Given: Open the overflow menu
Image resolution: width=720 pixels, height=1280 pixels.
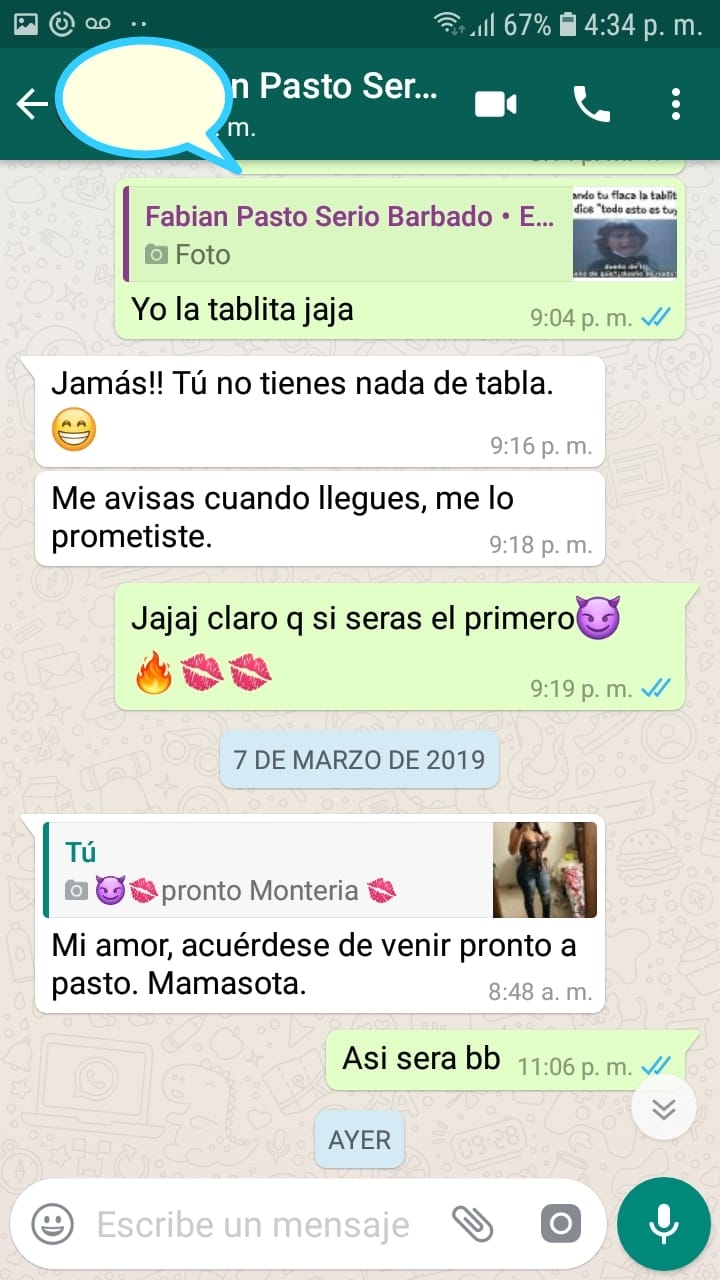Looking at the screenshot, I should tap(677, 104).
